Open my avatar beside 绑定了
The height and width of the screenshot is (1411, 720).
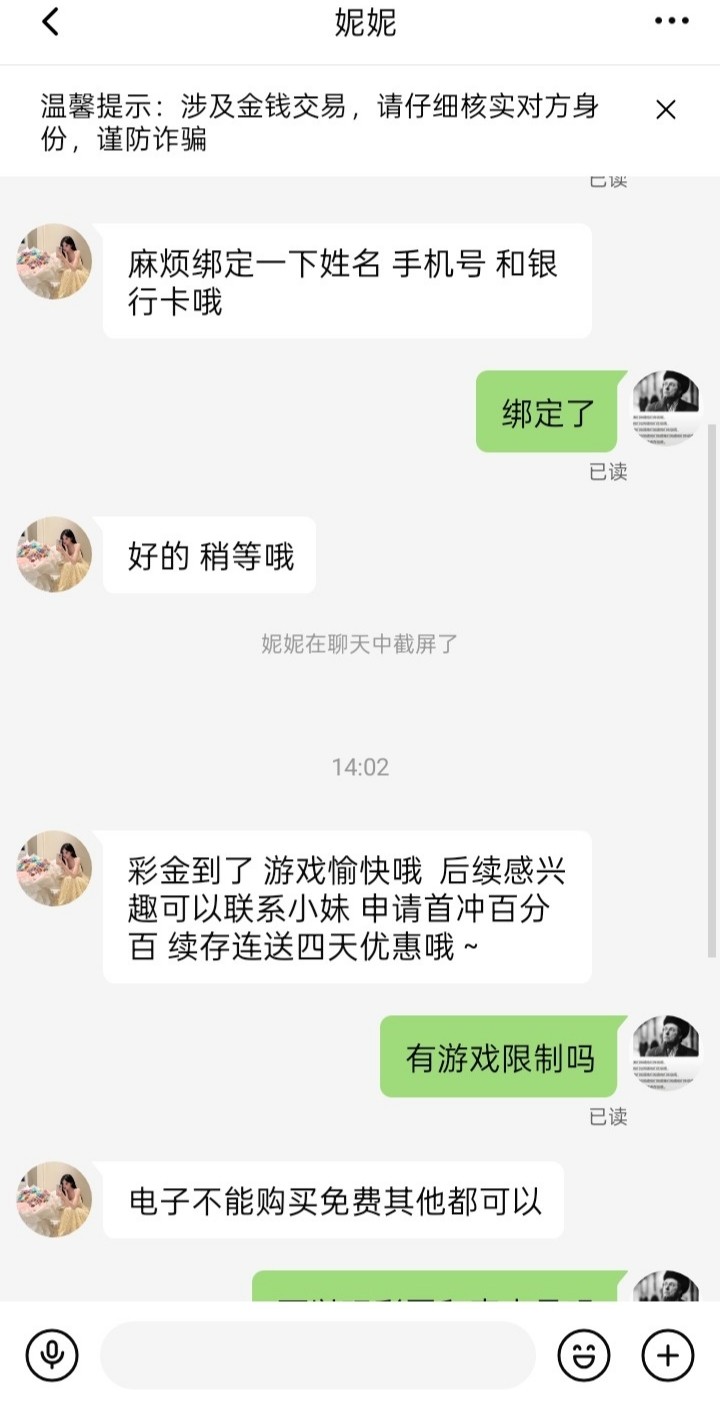[667, 407]
